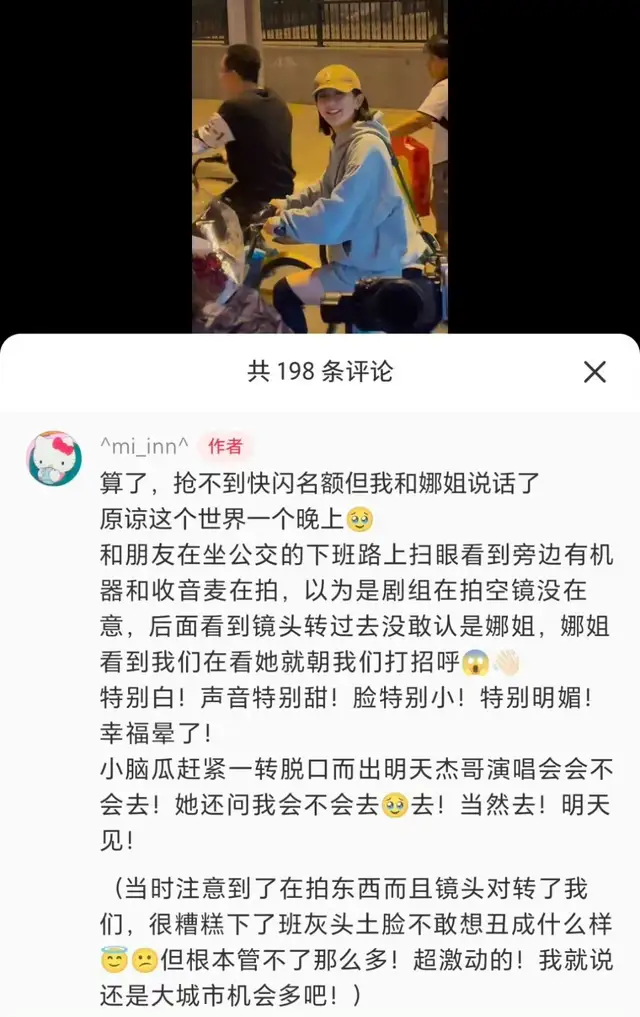Open the ^mi_inn^ username
The height and width of the screenshot is (1017, 640).
point(144,446)
